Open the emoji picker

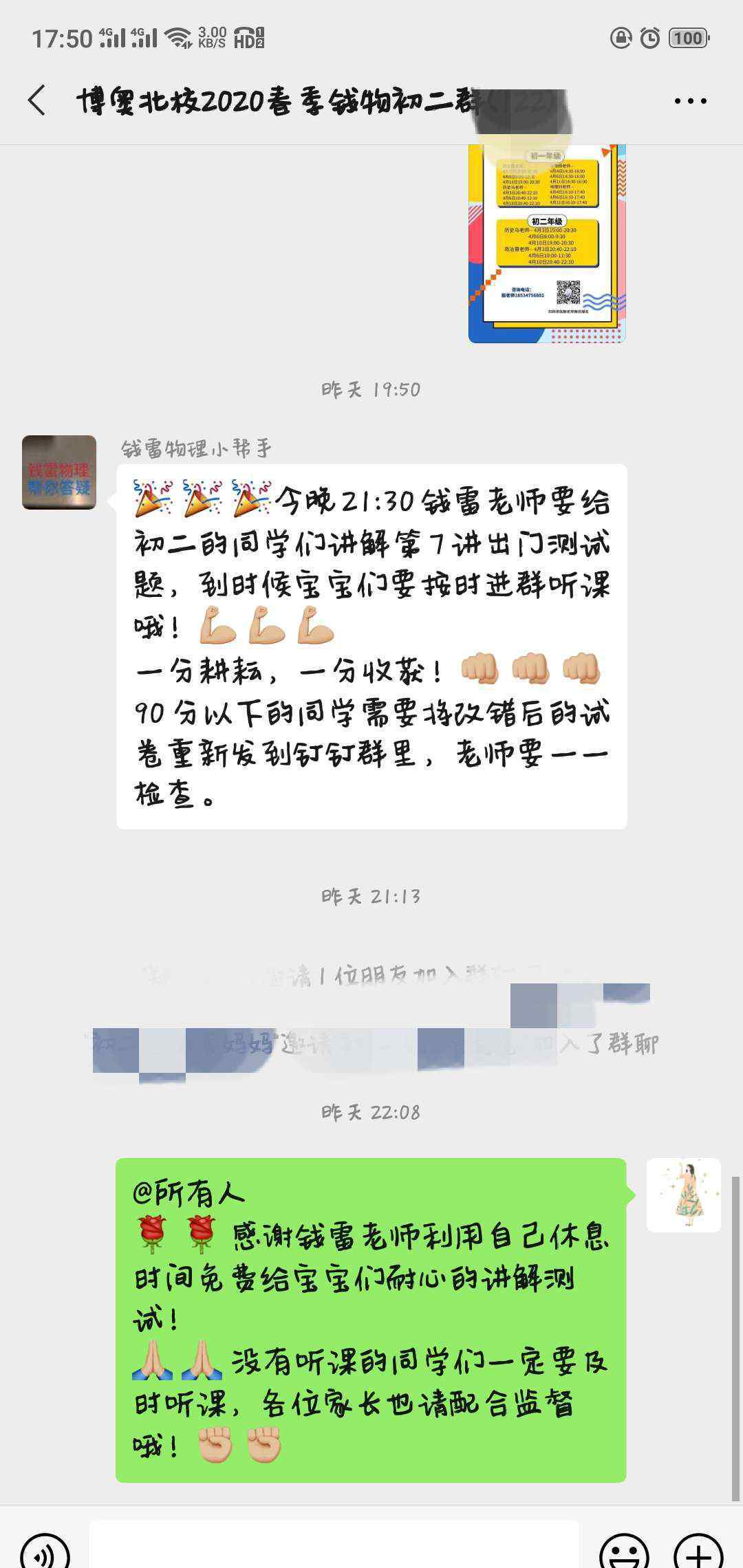pos(624,1549)
